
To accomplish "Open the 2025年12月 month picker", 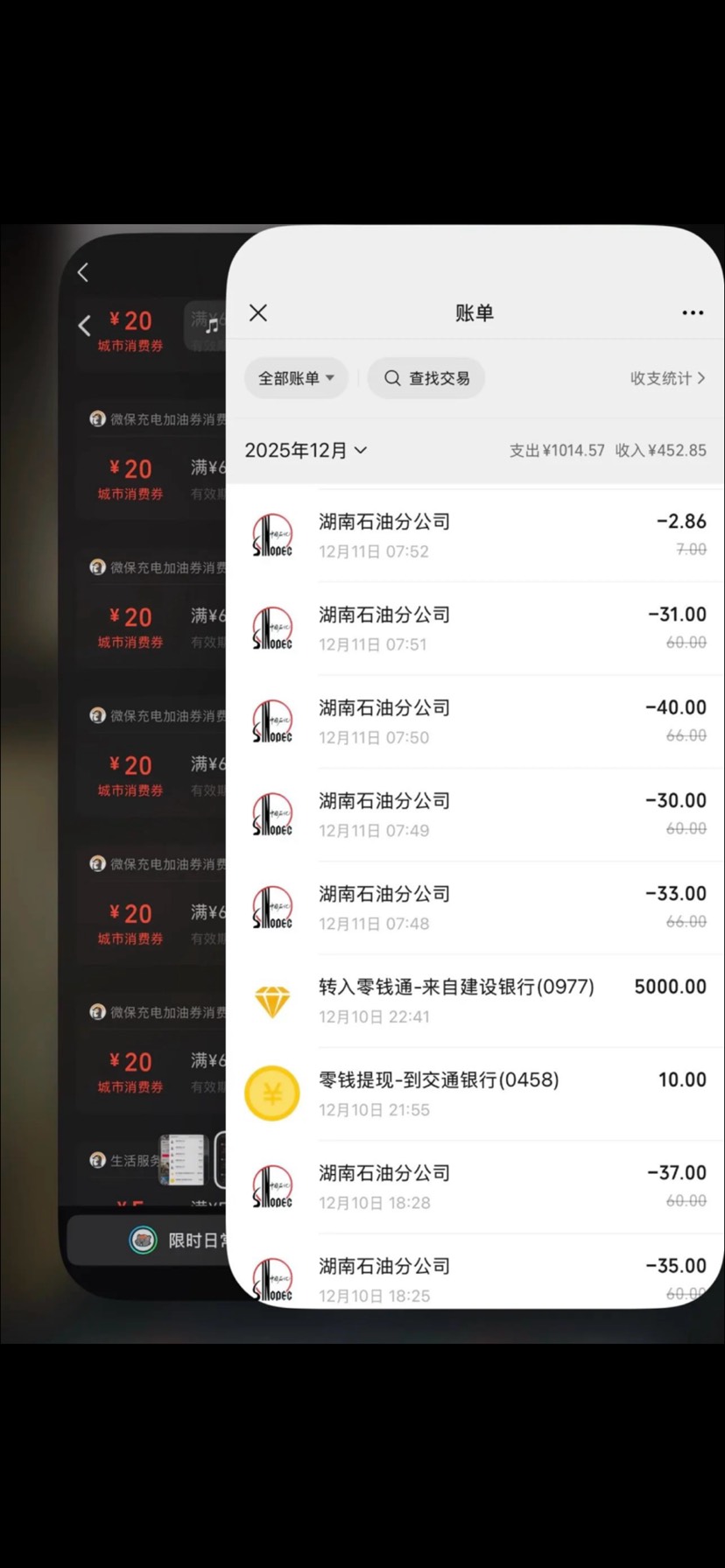I will click(x=306, y=450).
